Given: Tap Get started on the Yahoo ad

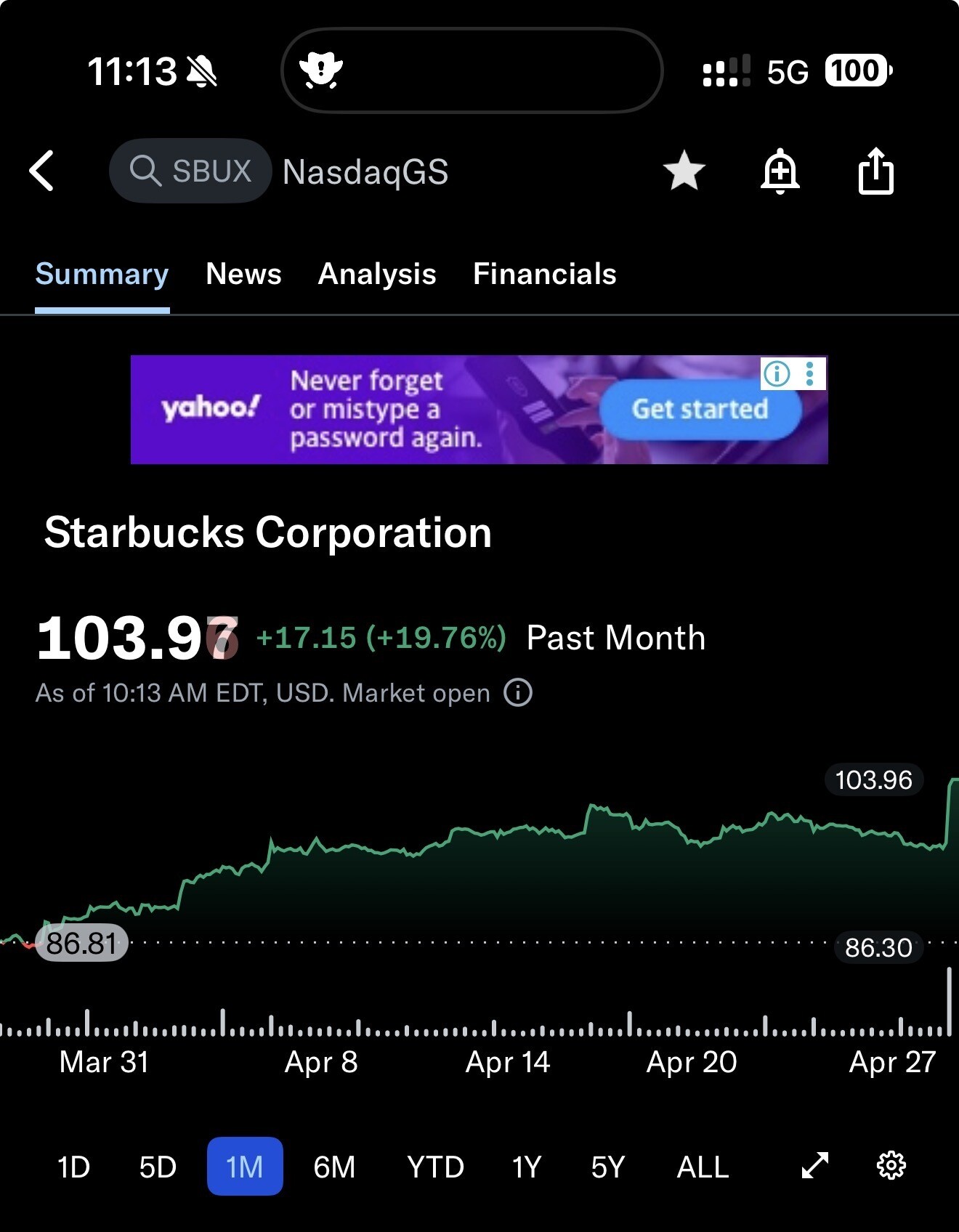Looking at the screenshot, I should tap(700, 409).
